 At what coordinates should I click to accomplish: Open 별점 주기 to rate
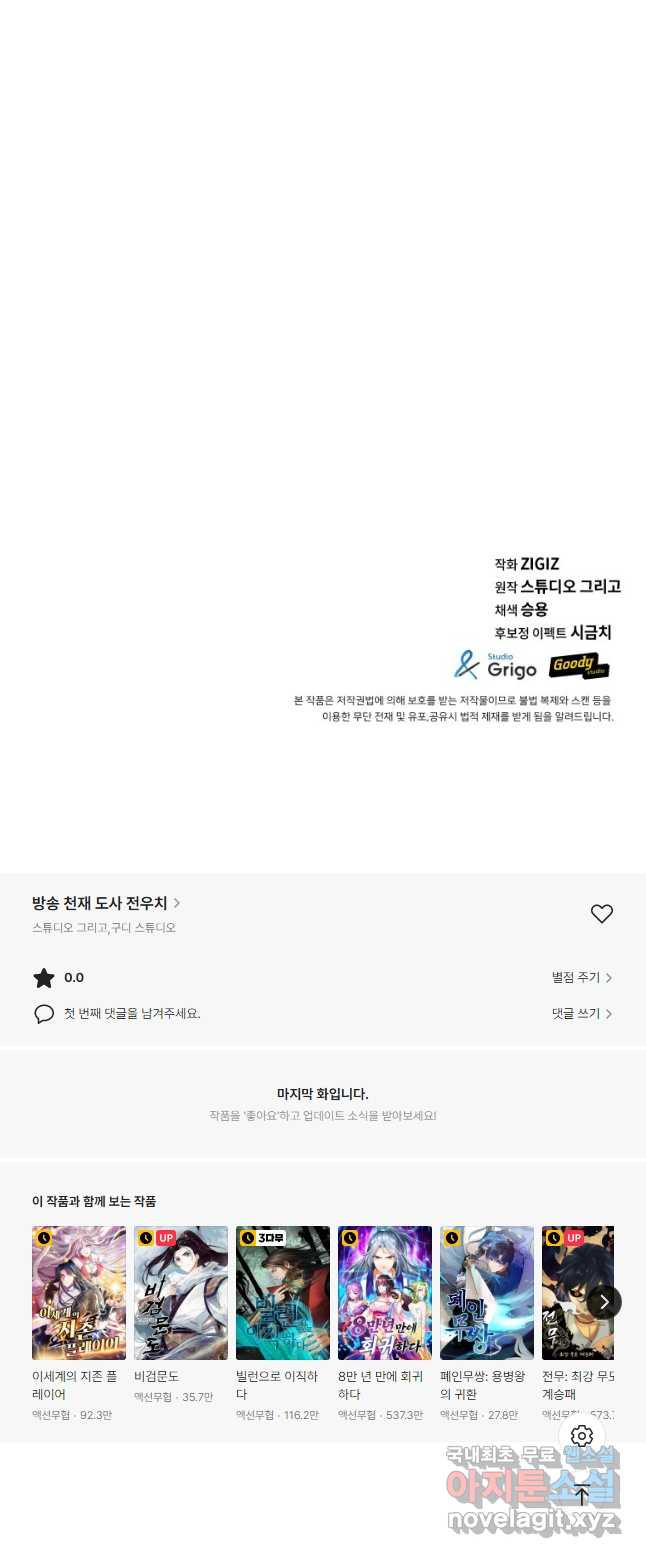[581, 978]
